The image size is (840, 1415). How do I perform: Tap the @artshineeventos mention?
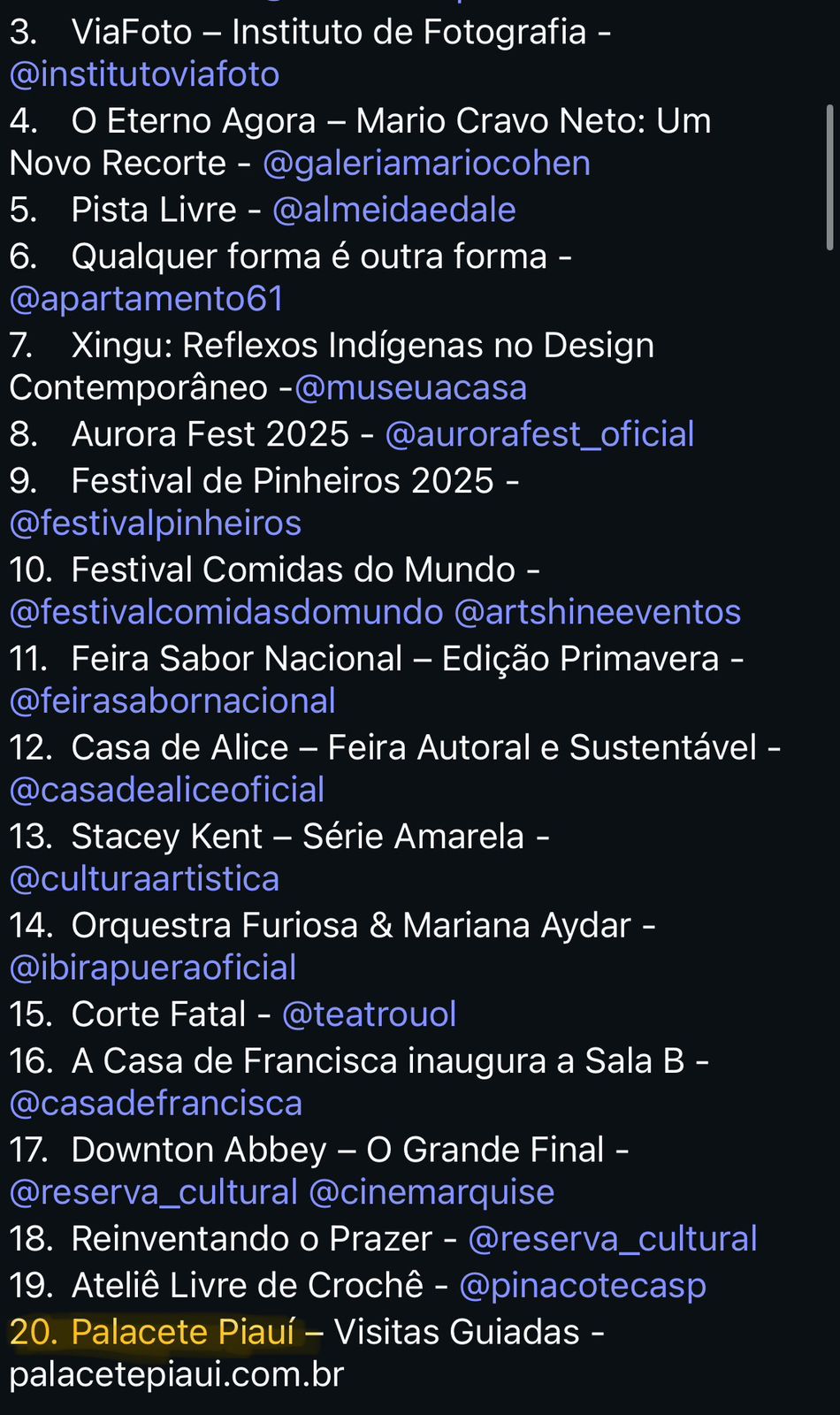click(597, 612)
